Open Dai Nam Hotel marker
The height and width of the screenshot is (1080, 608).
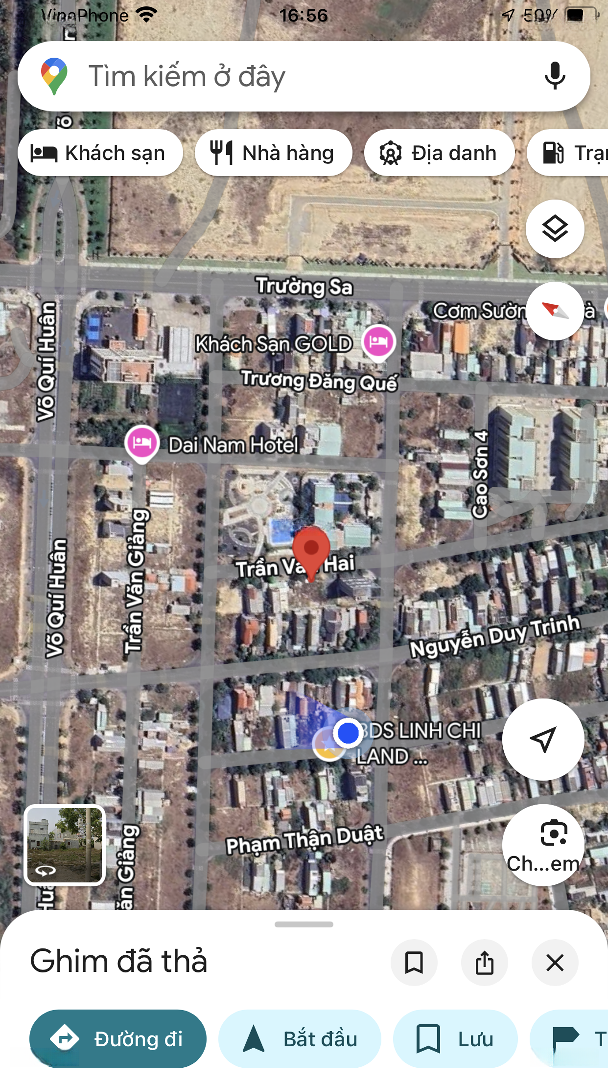[x=141, y=443]
